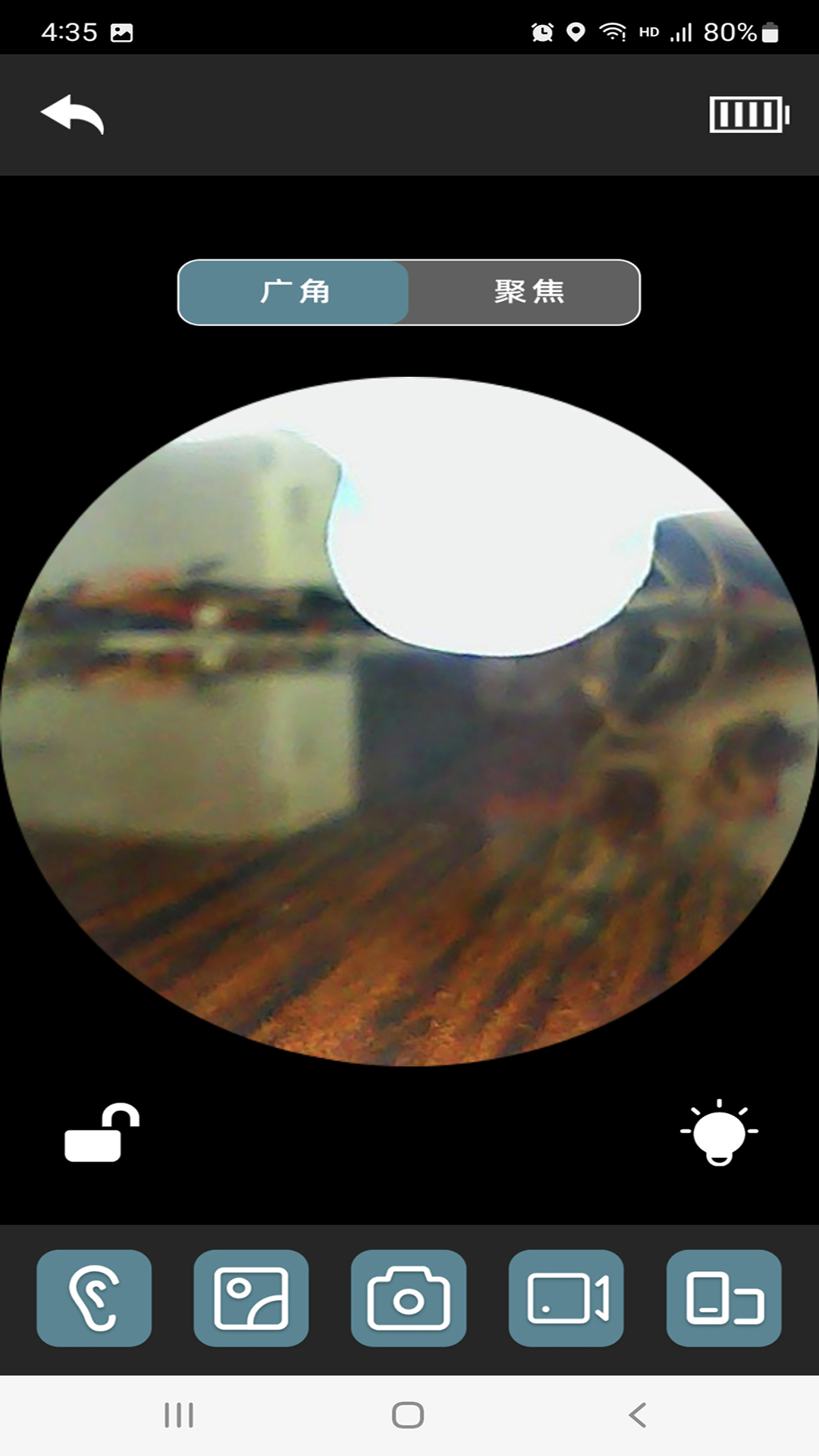819x1456 pixels.
Task: Select the 广角 wide-angle mode
Action: click(x=294, y=292)
